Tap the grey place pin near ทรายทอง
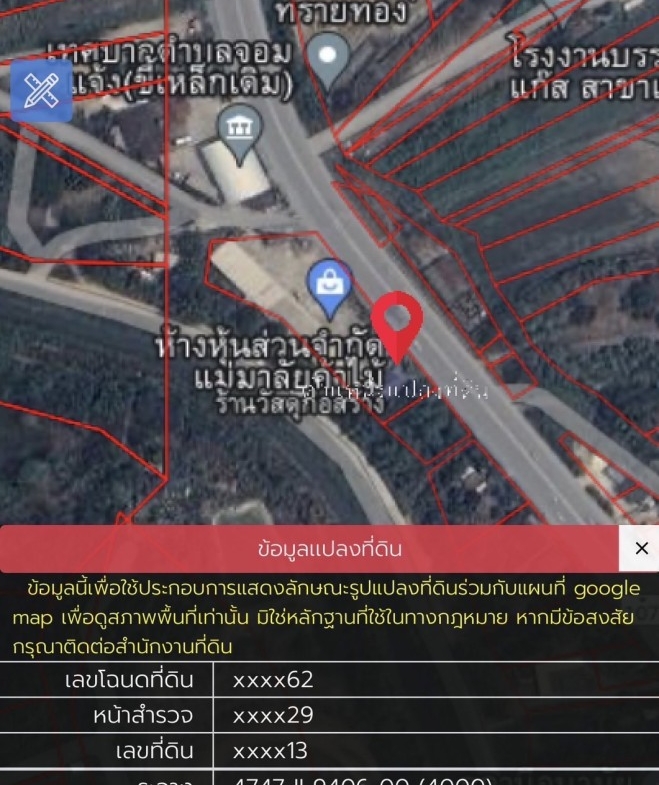The width and height of the screenshot is (659, 785). click(x=327, y=54)
